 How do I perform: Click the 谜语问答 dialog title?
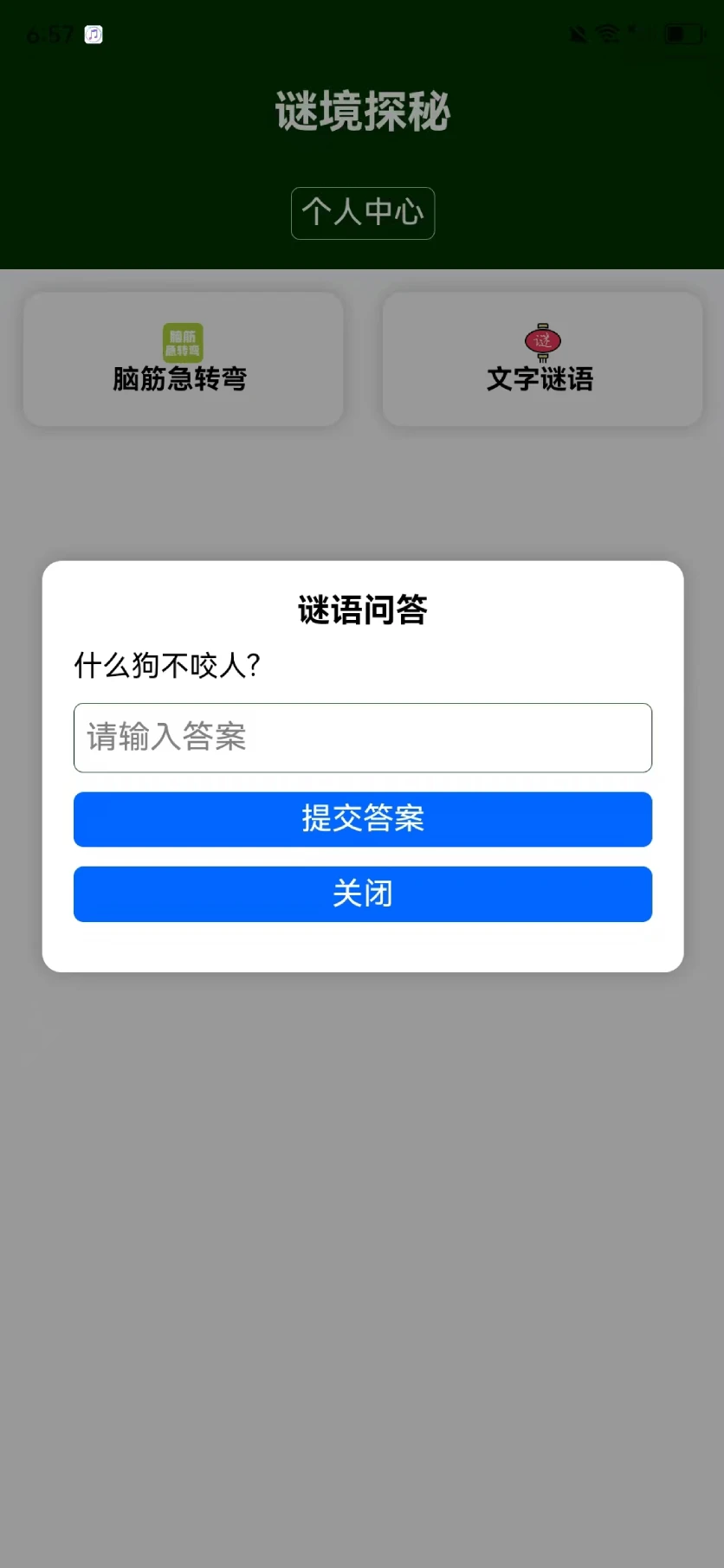coord(362,609)
